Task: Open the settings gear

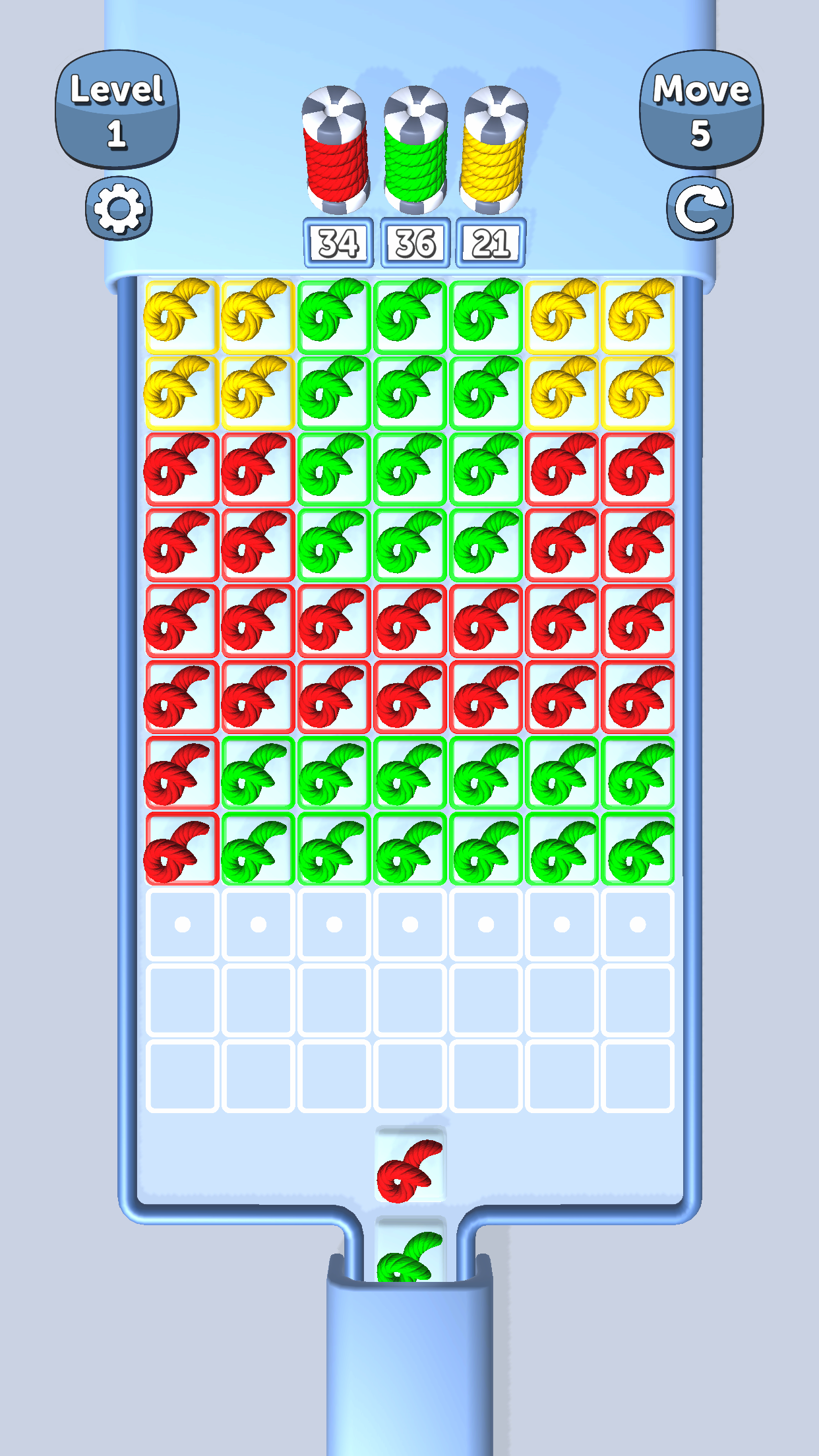Action: [x=119, y=208]
